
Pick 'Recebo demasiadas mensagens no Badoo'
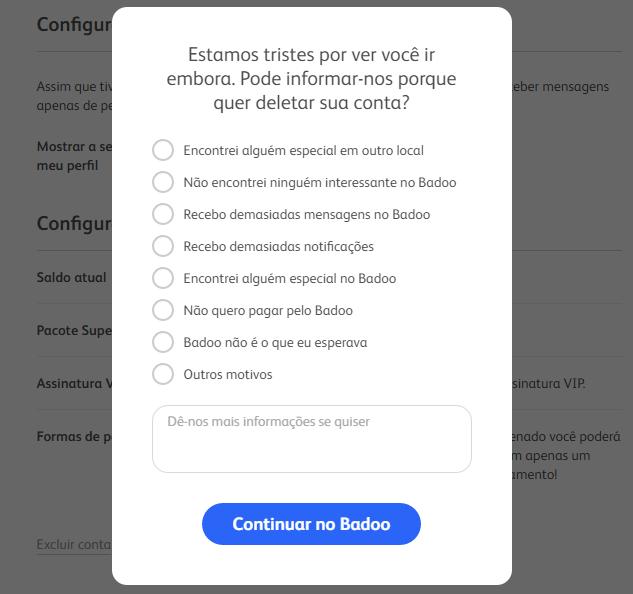pyautogui.click(x=163, y=214)
